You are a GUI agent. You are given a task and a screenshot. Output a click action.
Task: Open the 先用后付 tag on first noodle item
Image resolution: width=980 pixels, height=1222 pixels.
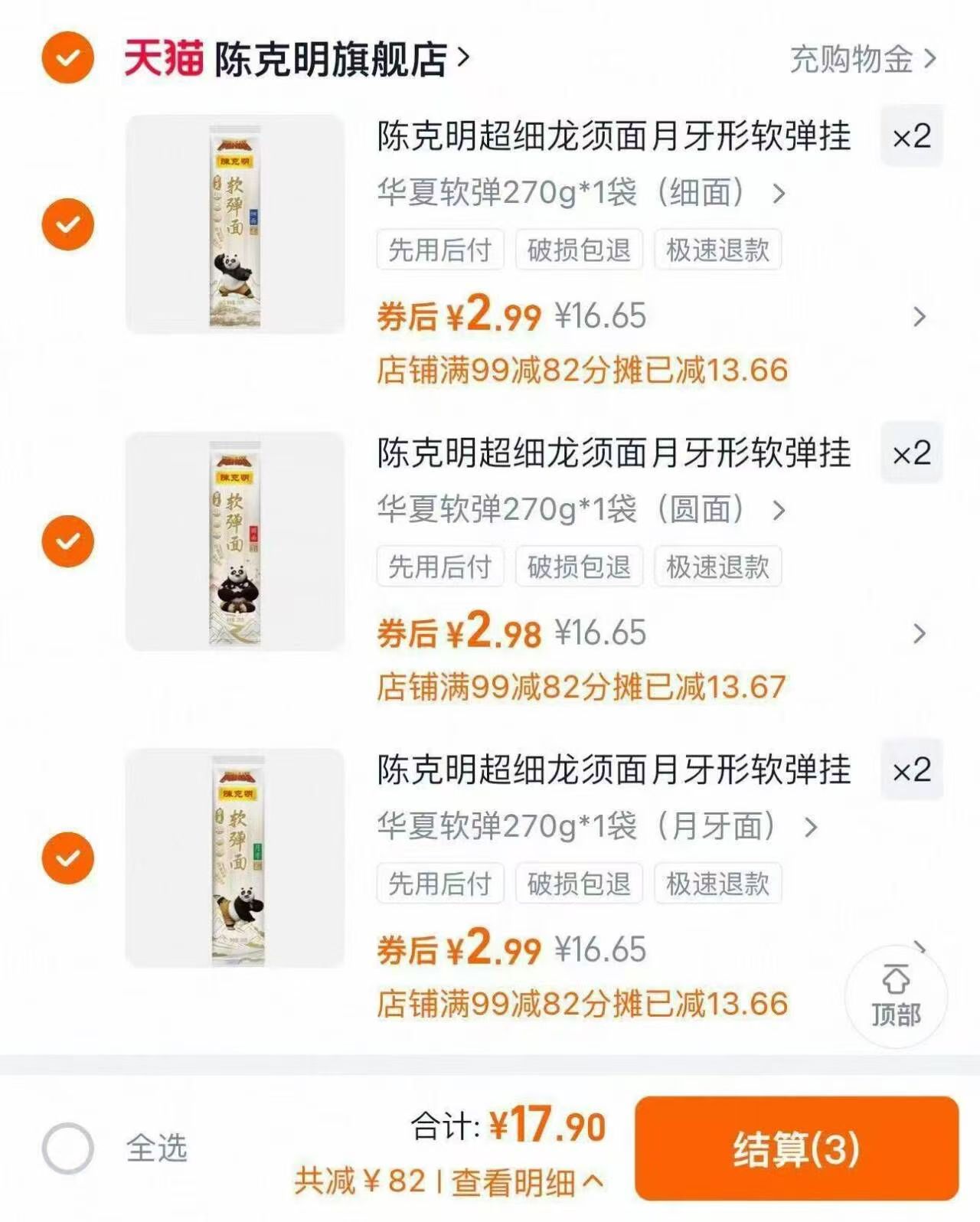point(440,250)
